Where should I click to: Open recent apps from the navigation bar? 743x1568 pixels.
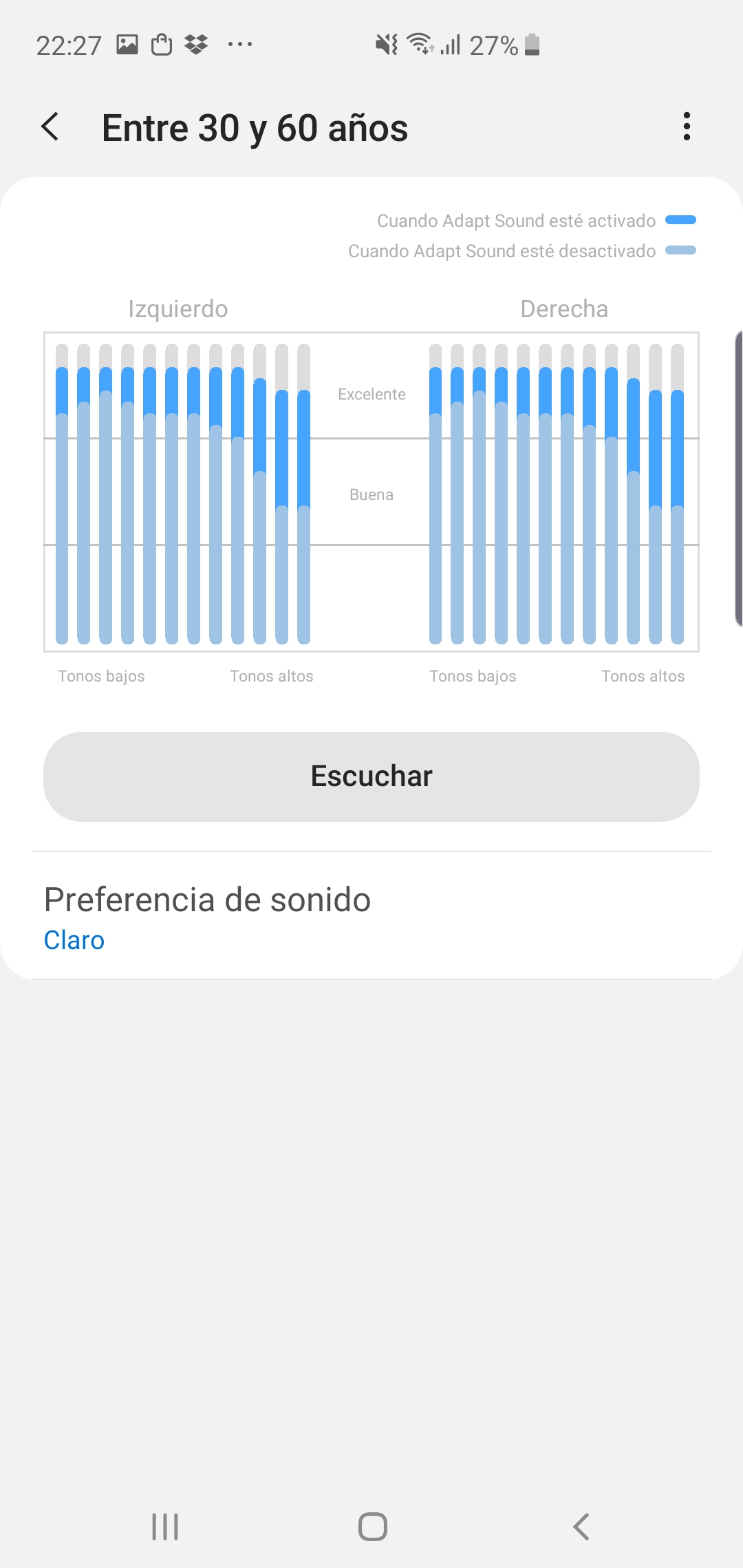point(165,1527)
